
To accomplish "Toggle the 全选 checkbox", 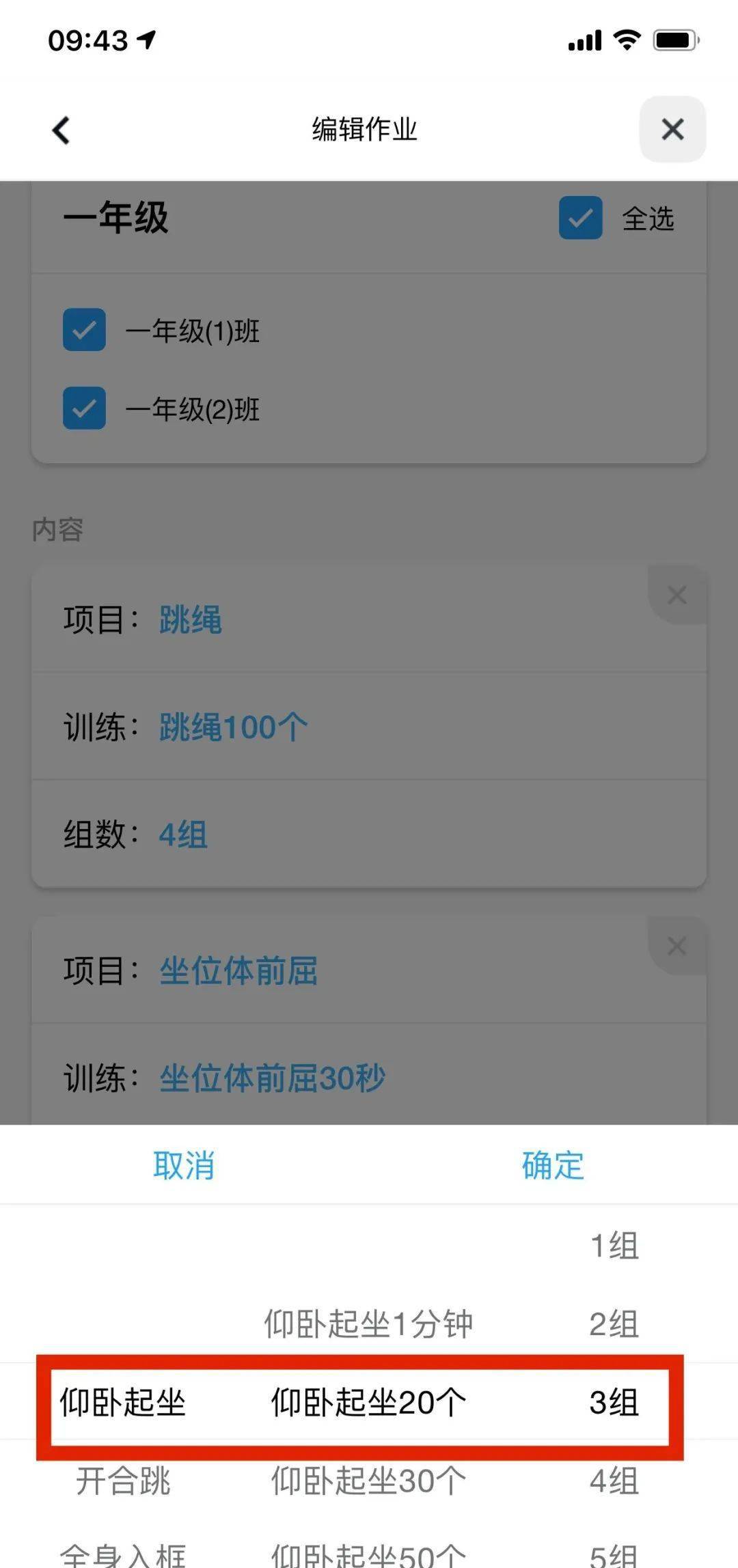I will pos(580,218).
